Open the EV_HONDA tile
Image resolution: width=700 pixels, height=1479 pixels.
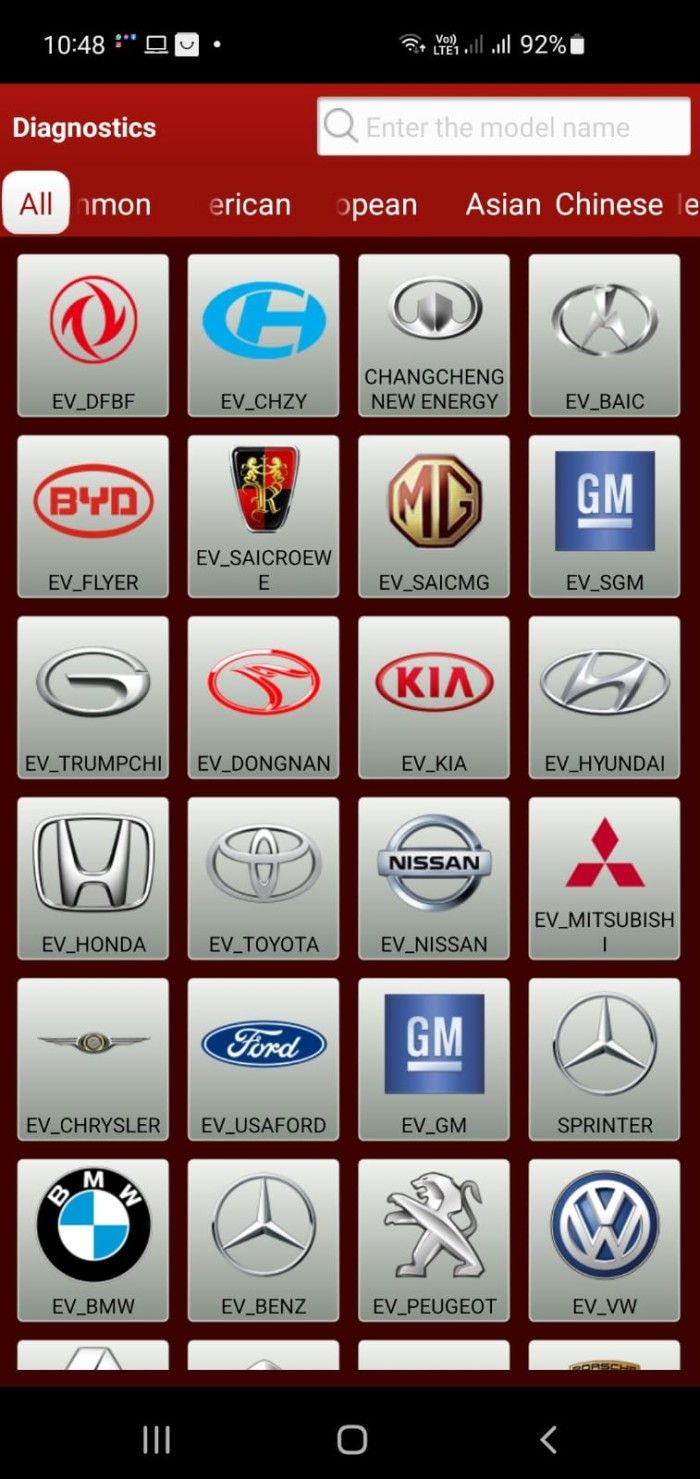coord(93,878)
